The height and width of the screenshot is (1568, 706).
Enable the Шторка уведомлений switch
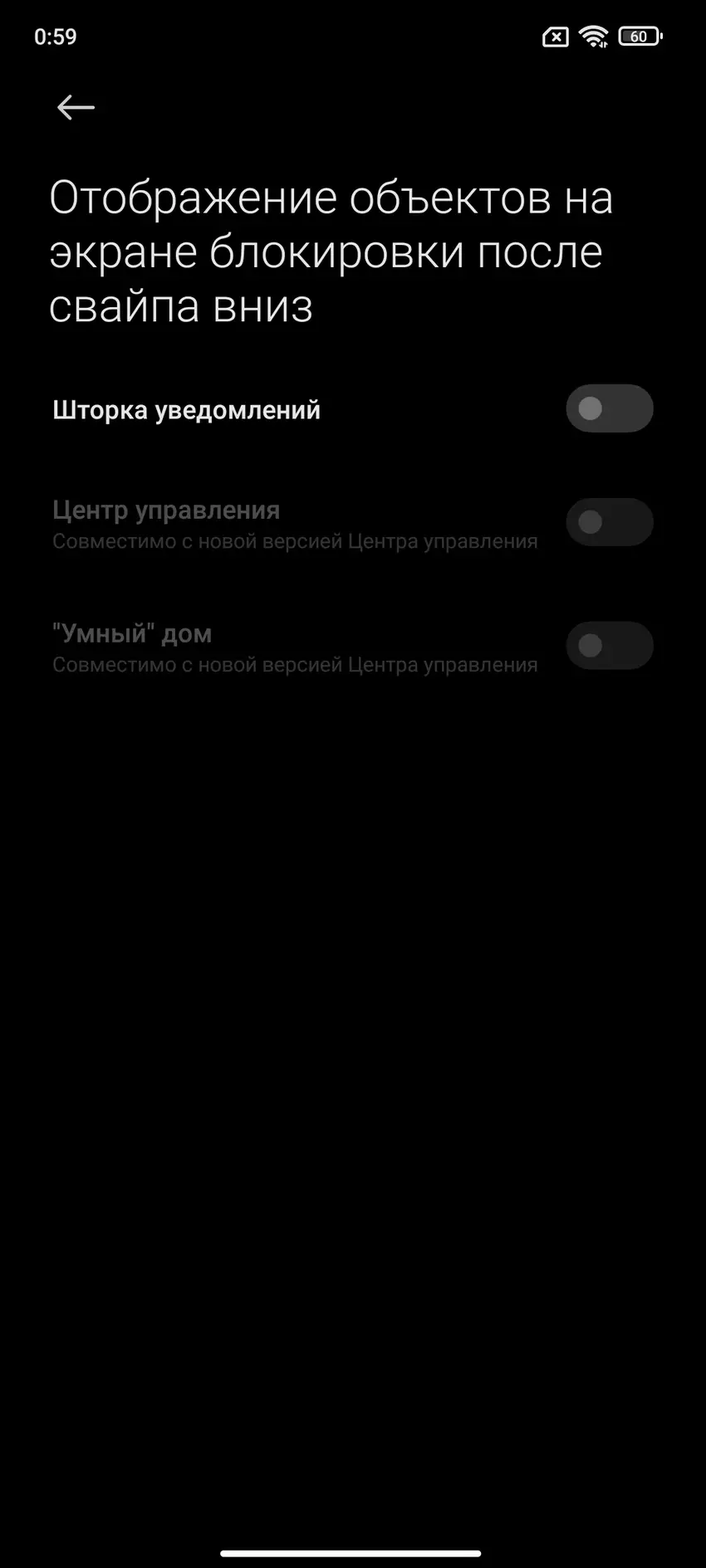tap(609, 408)
